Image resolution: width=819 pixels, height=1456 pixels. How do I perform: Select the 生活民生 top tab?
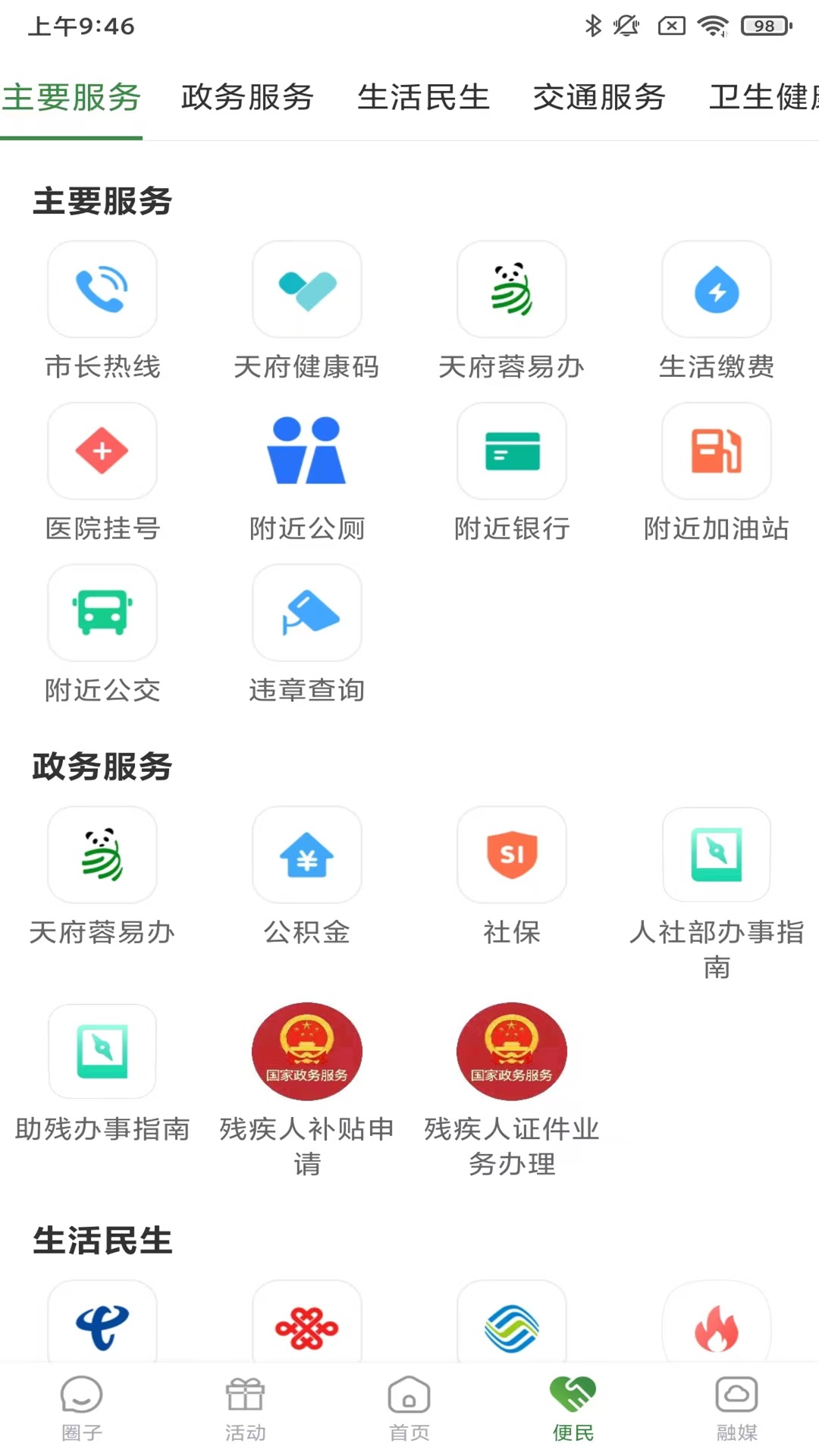[x=423, y=98]
